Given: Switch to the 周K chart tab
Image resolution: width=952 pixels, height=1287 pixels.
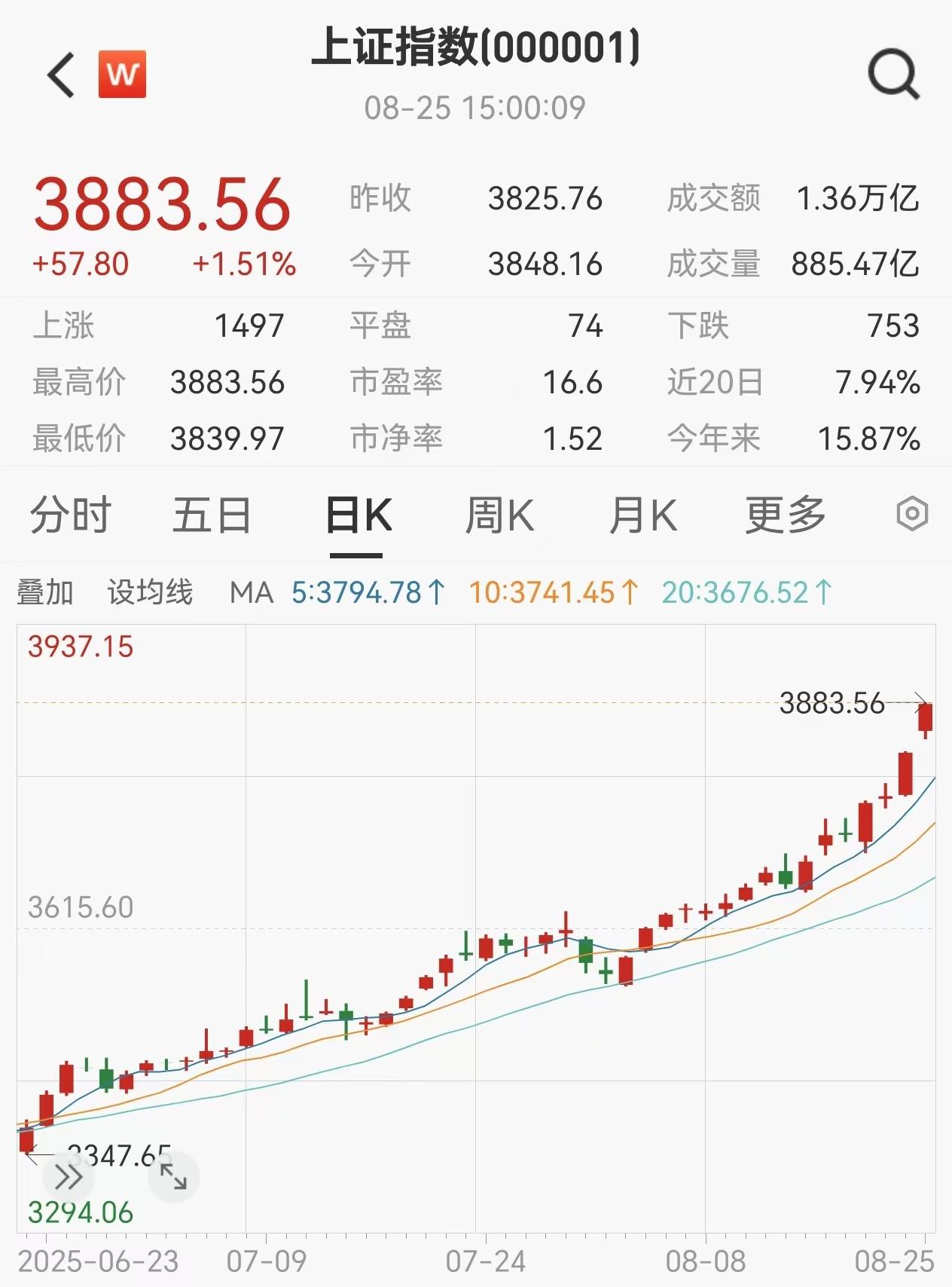Looking at the screenshot, I should coord(499,515).
